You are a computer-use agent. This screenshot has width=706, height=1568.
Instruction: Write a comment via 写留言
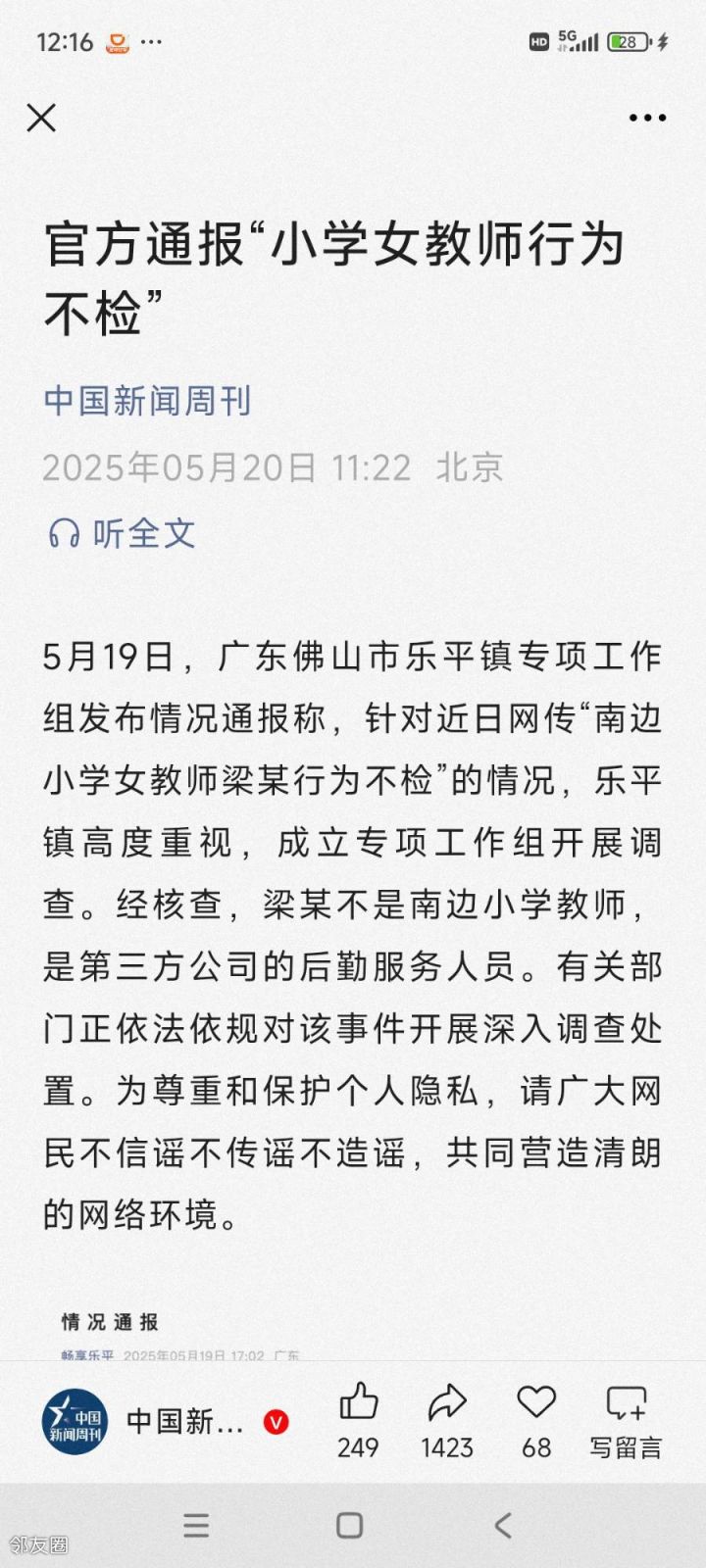click(x=626, y=1421)
